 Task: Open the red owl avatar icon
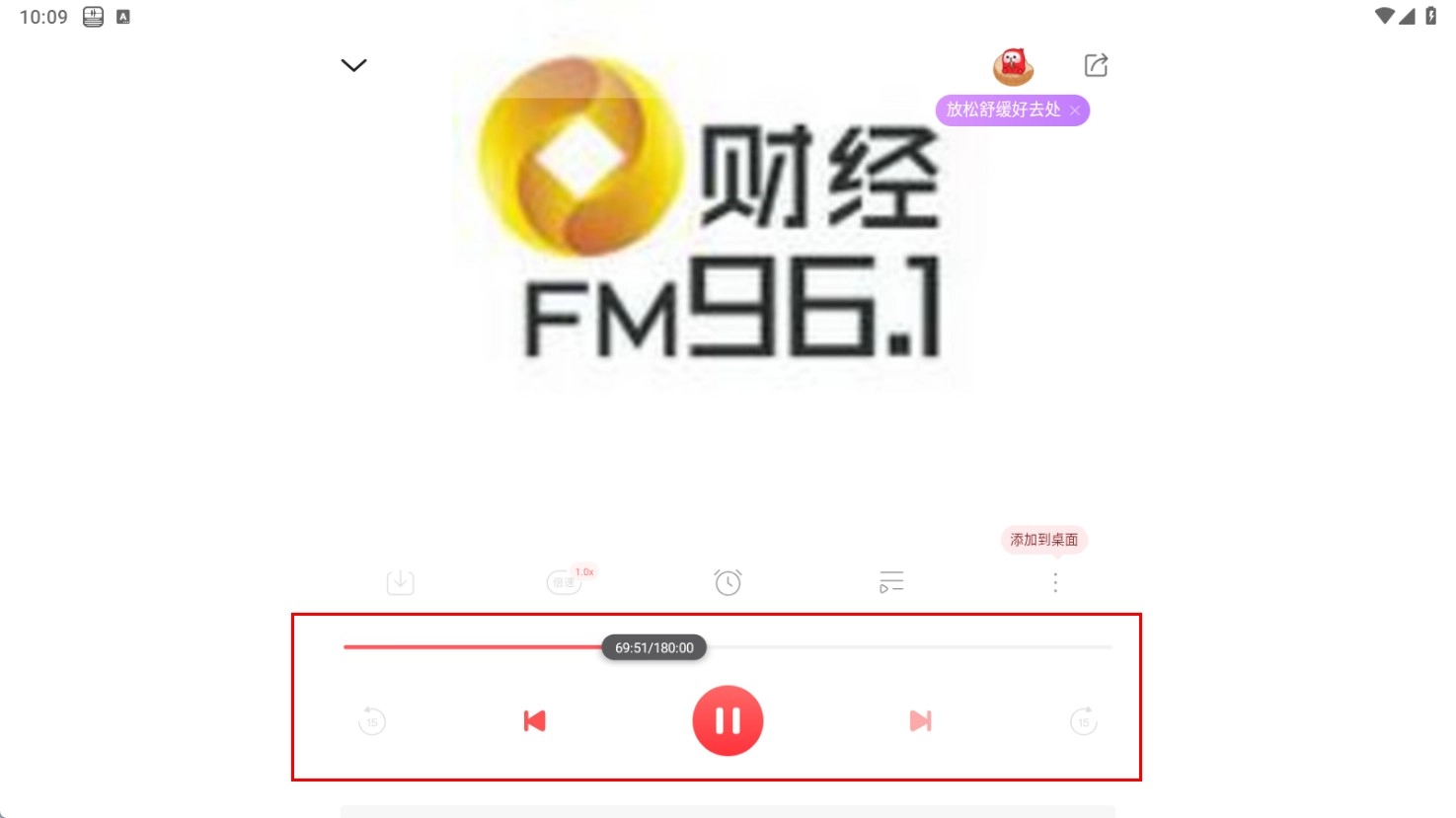pos(1013,66)
